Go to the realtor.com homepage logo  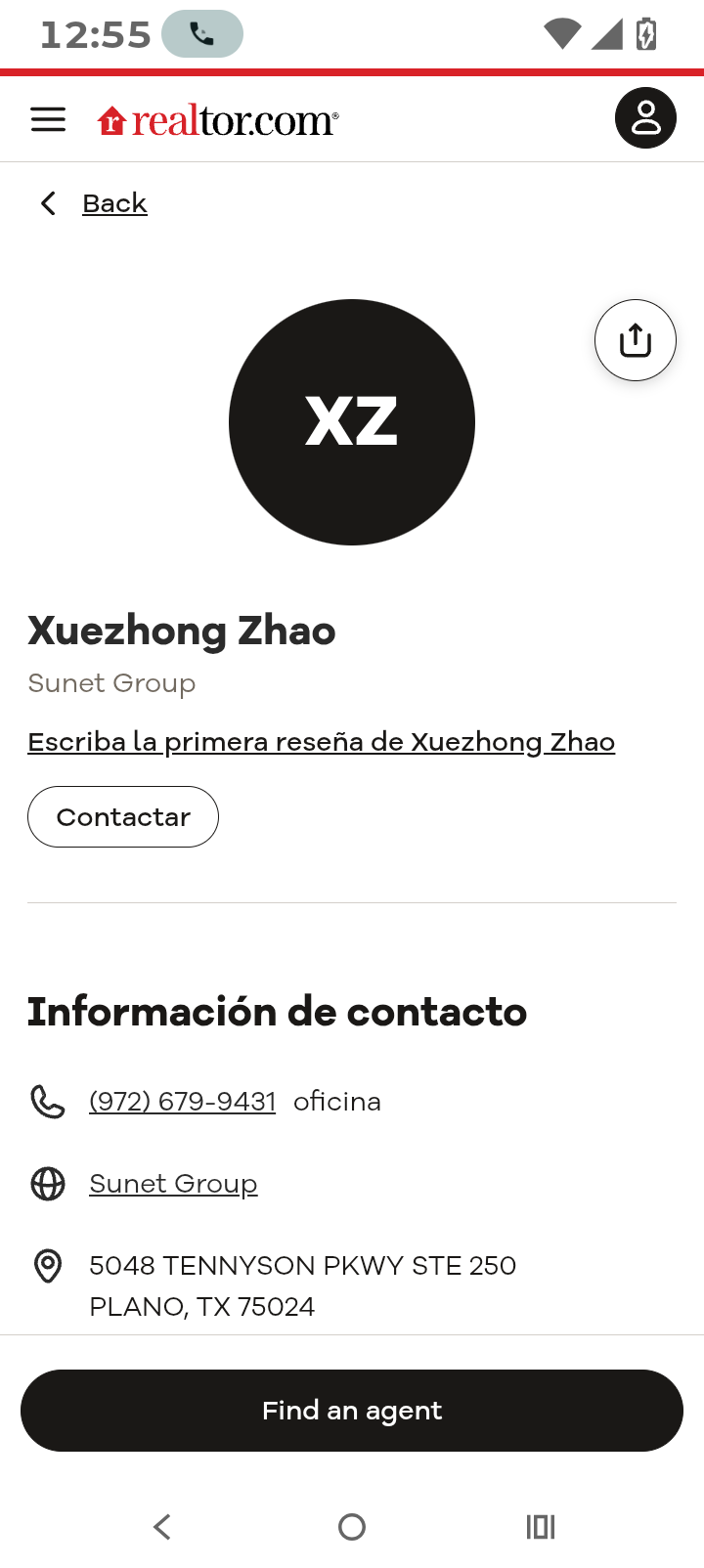point(218,120)
